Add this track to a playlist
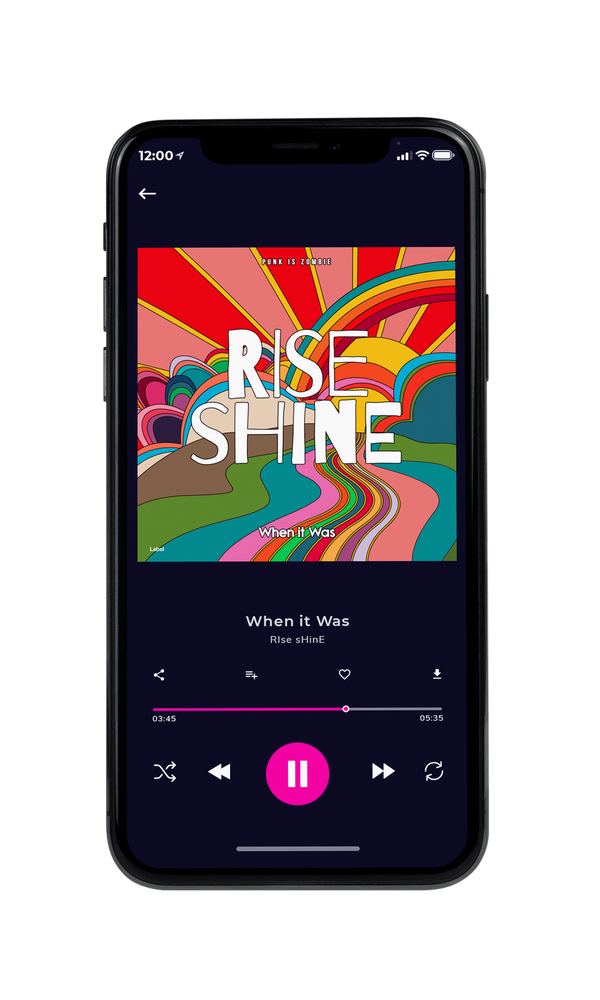Viewport: 600px width, 1000px height. (x=251, y=675)
